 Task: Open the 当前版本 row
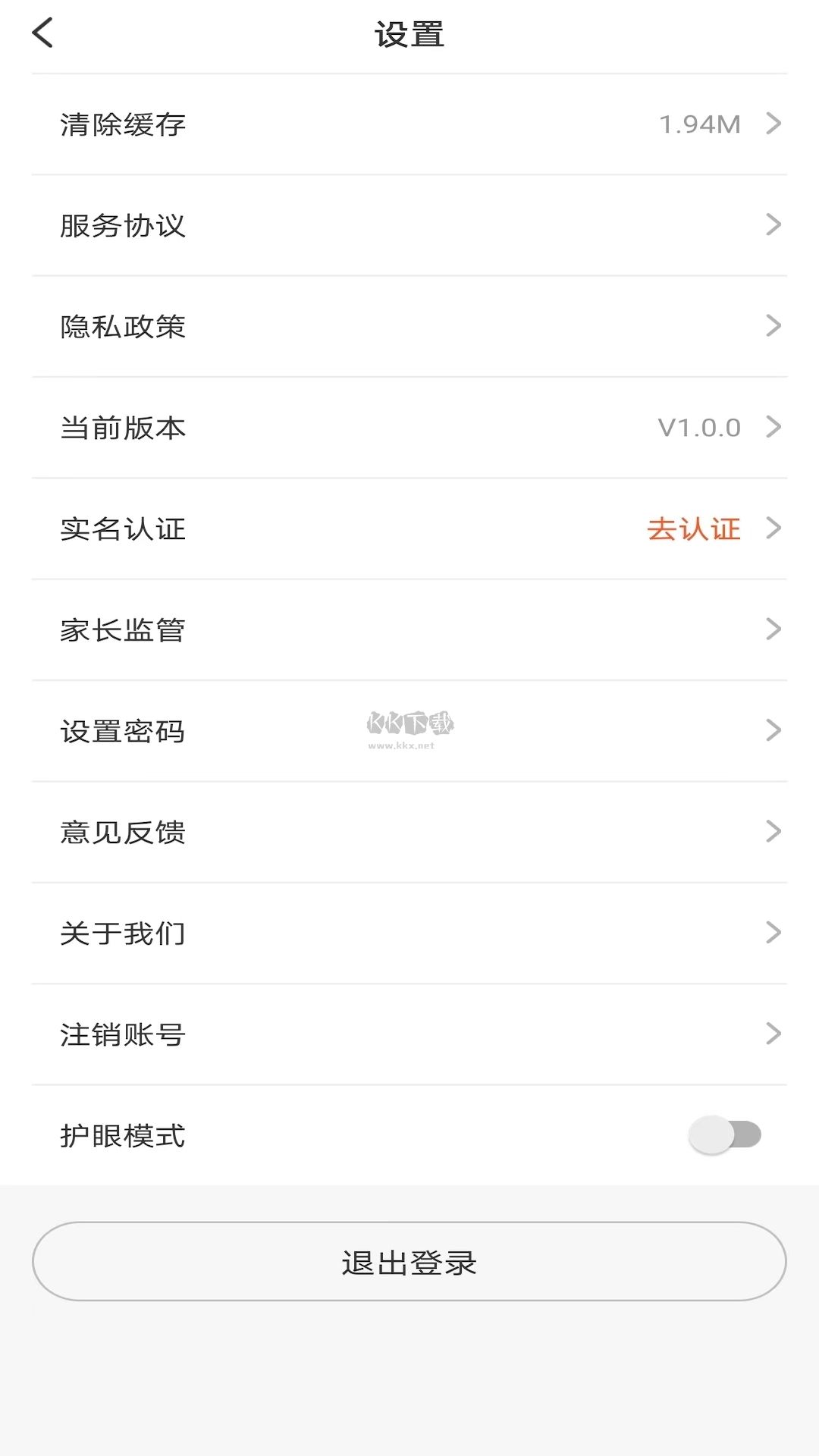409,428
